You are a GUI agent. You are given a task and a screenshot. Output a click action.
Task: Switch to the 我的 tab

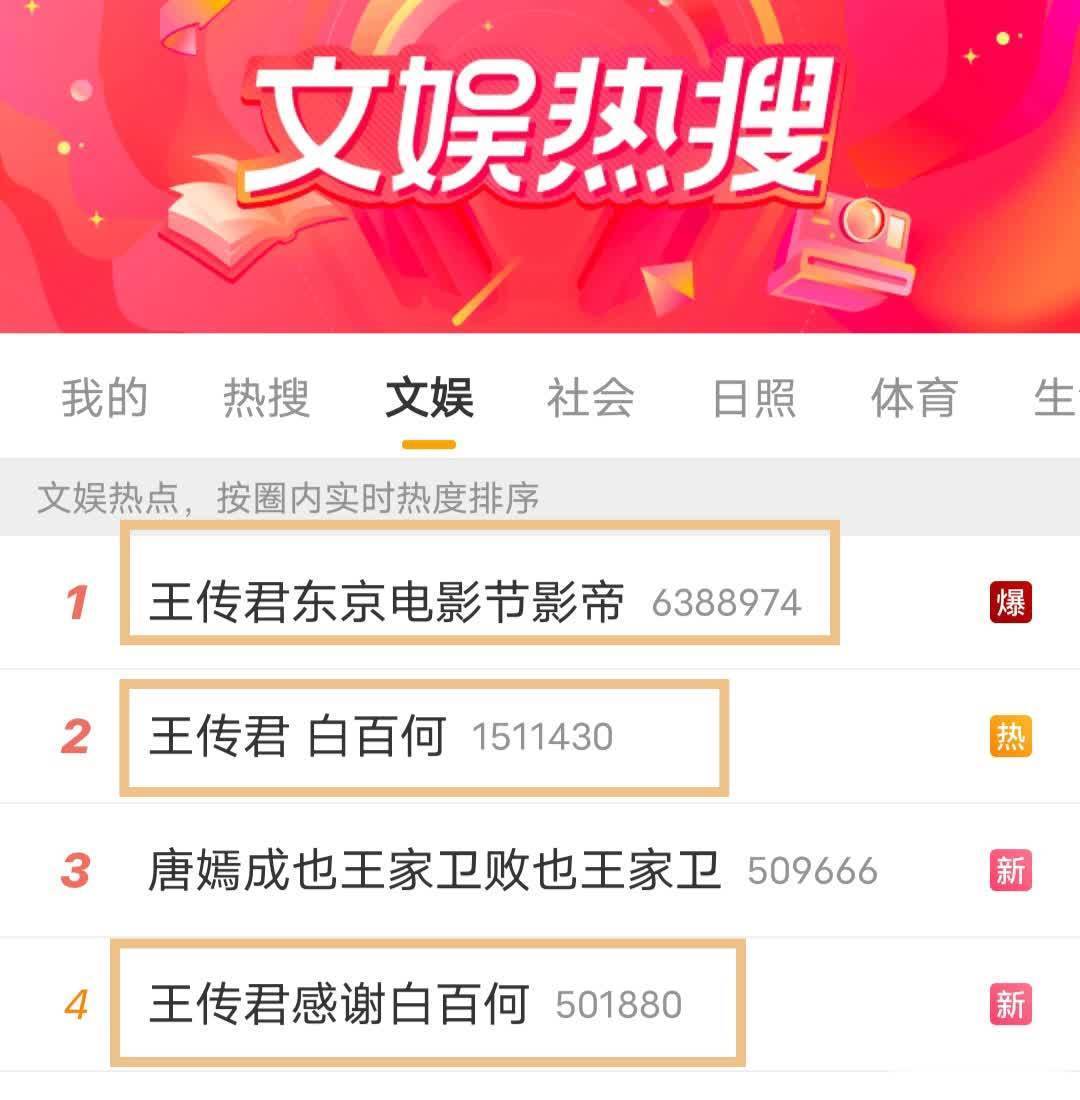click(x=104, y=398)
